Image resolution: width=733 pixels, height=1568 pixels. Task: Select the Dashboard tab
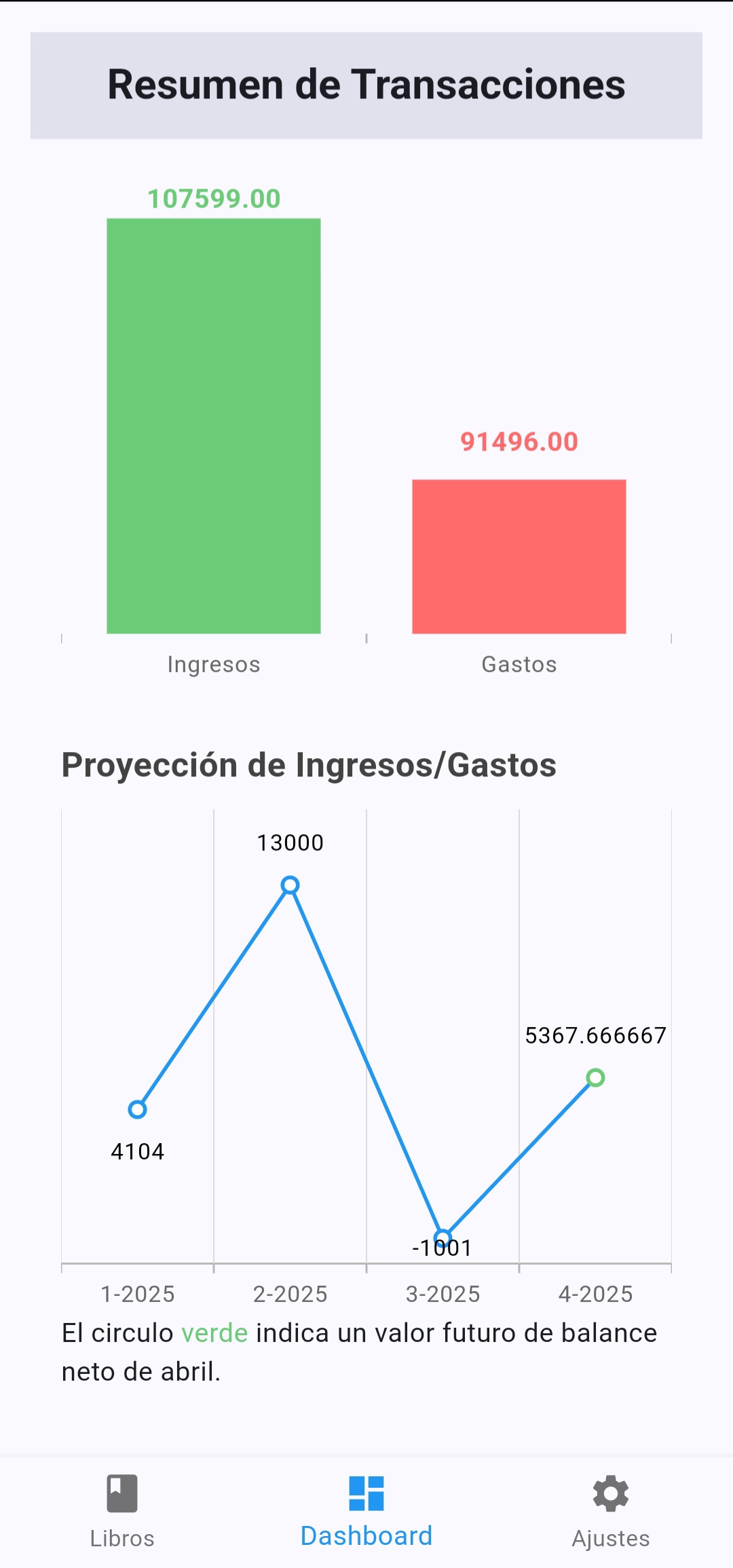pos(366,1511)
